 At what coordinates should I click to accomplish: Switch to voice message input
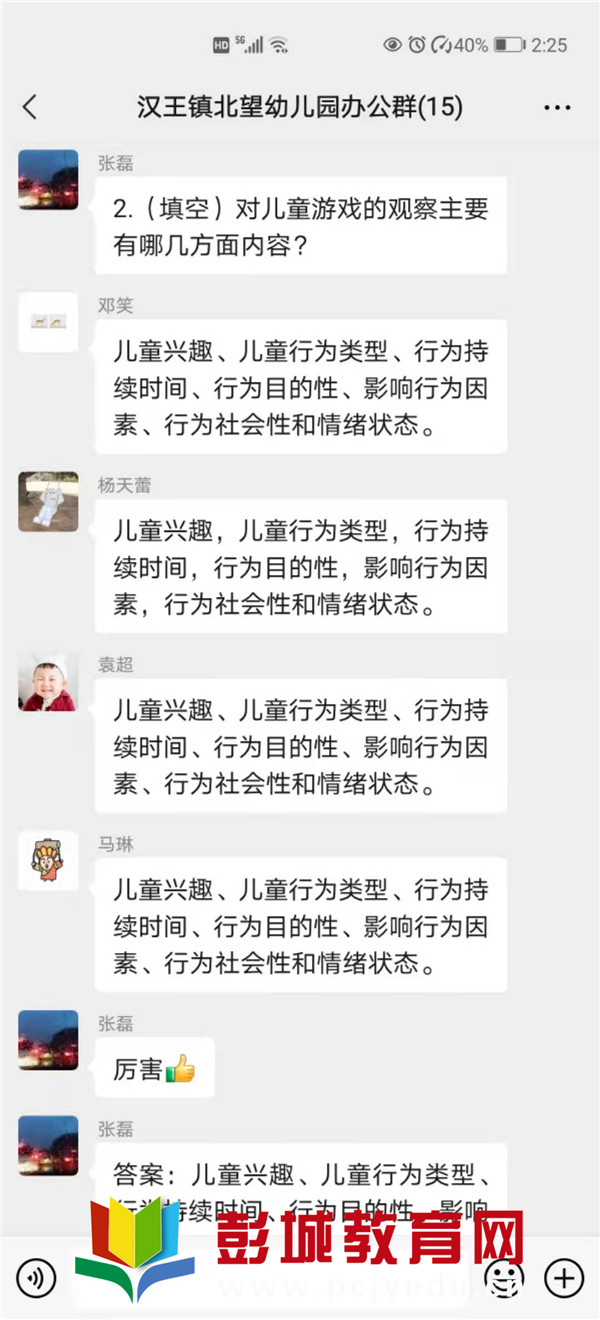point(36,1277)
